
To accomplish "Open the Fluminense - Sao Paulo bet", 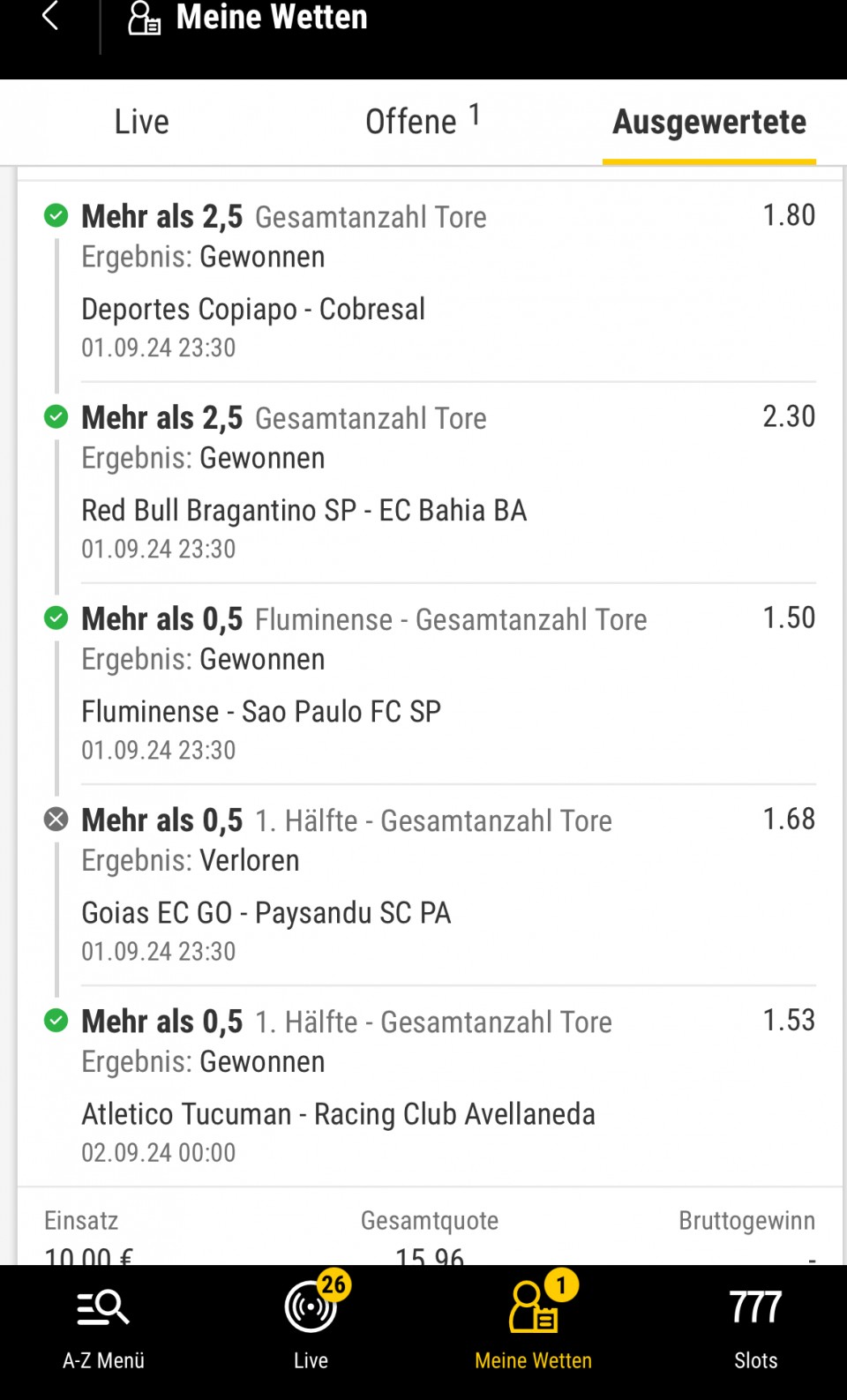I will tap(431, 684).
